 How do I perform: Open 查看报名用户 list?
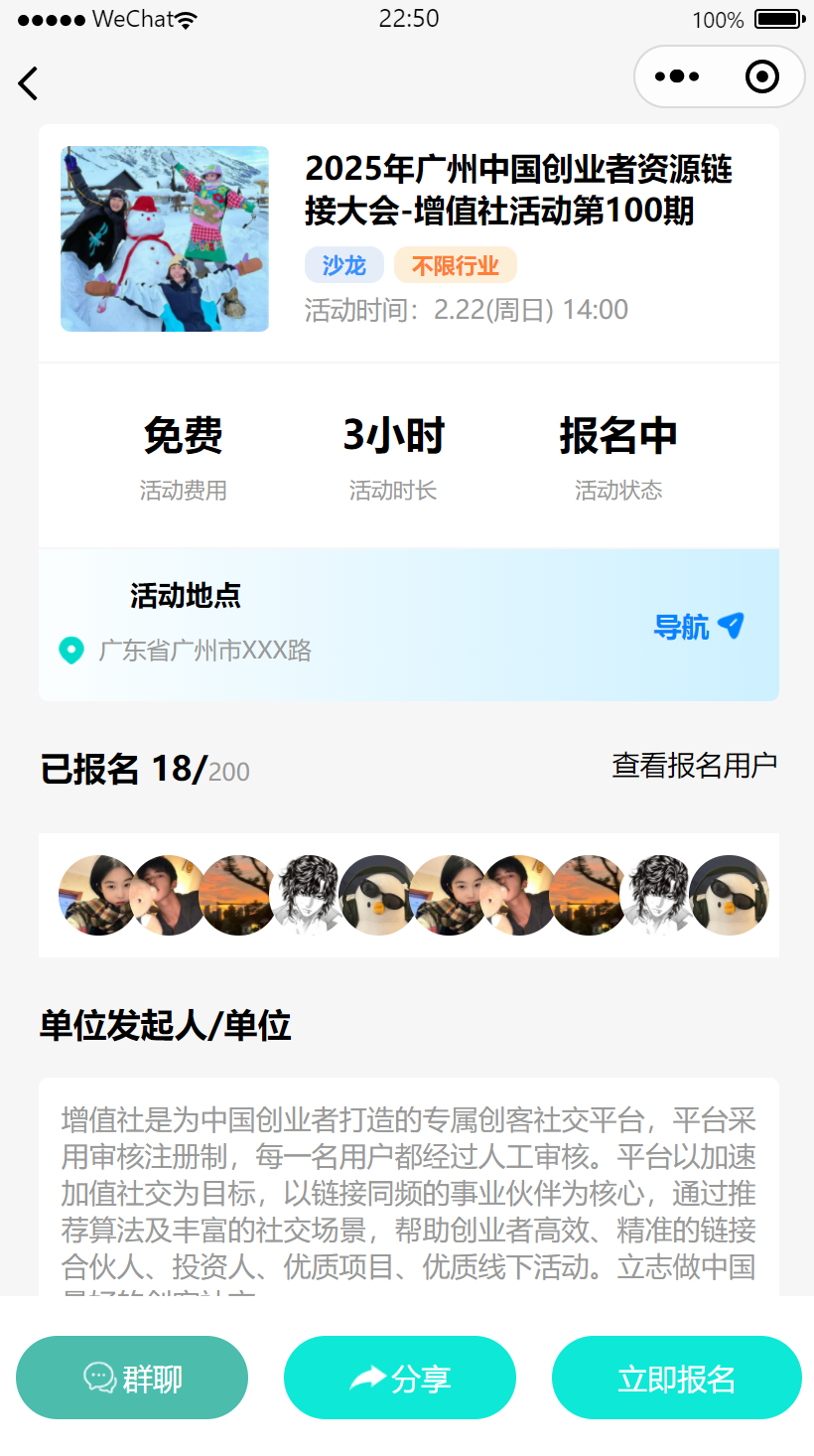tap(694, 766)
